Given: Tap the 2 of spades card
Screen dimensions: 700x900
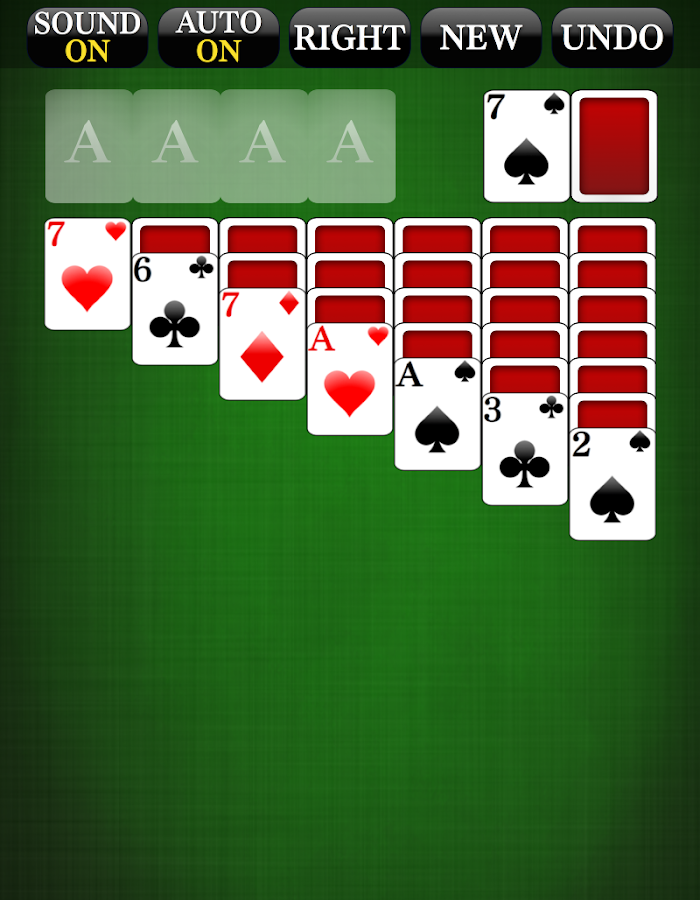Looking at the screenshot, I should 612,485.
